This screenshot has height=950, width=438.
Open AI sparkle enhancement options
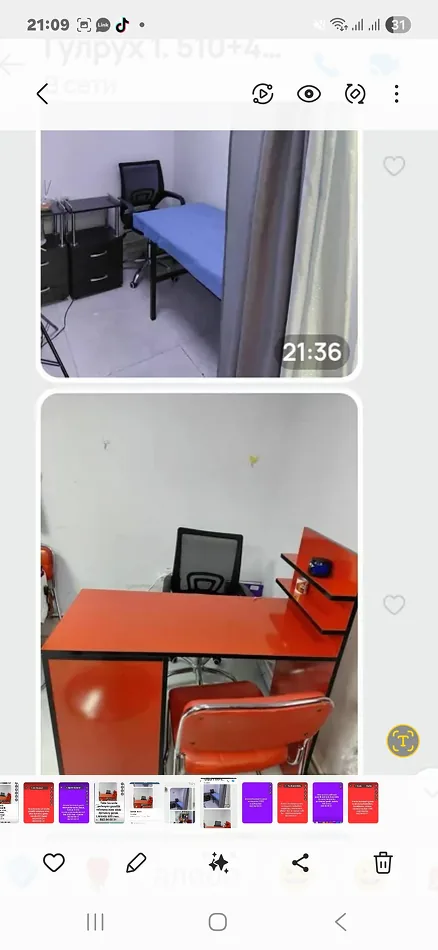(x=219, y=863)
